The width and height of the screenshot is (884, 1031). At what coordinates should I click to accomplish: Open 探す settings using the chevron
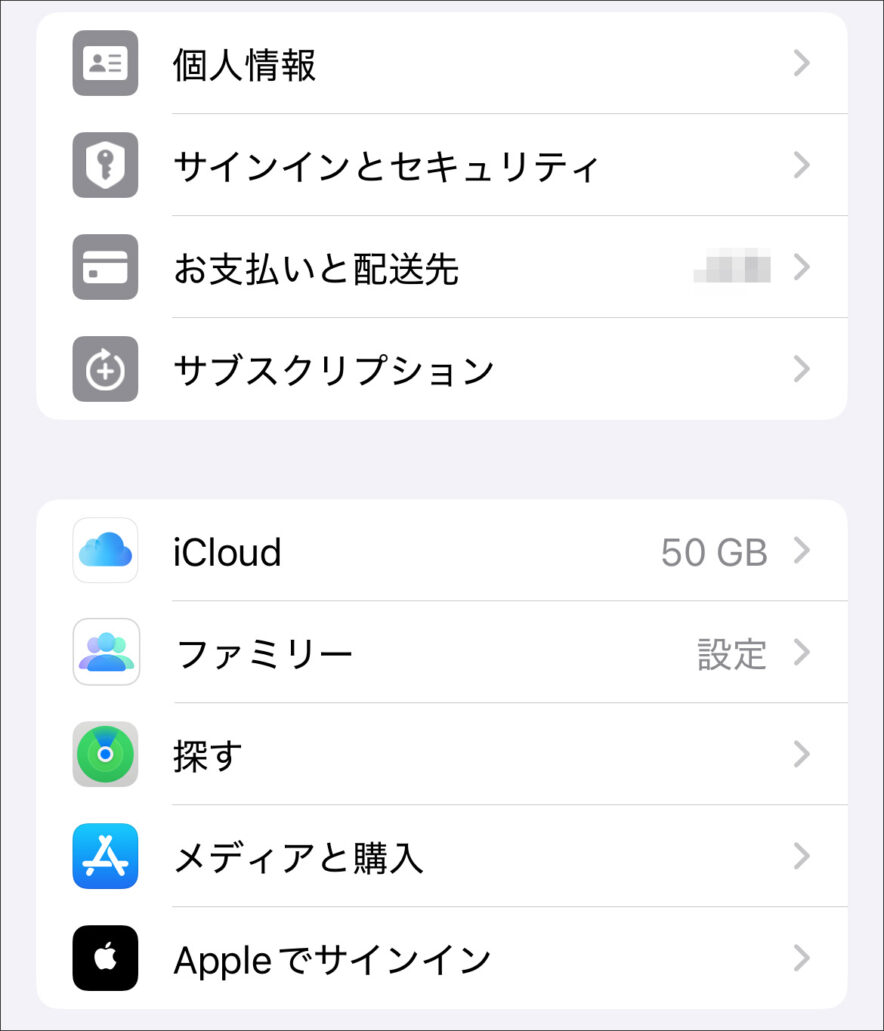[x=801, y=755]
